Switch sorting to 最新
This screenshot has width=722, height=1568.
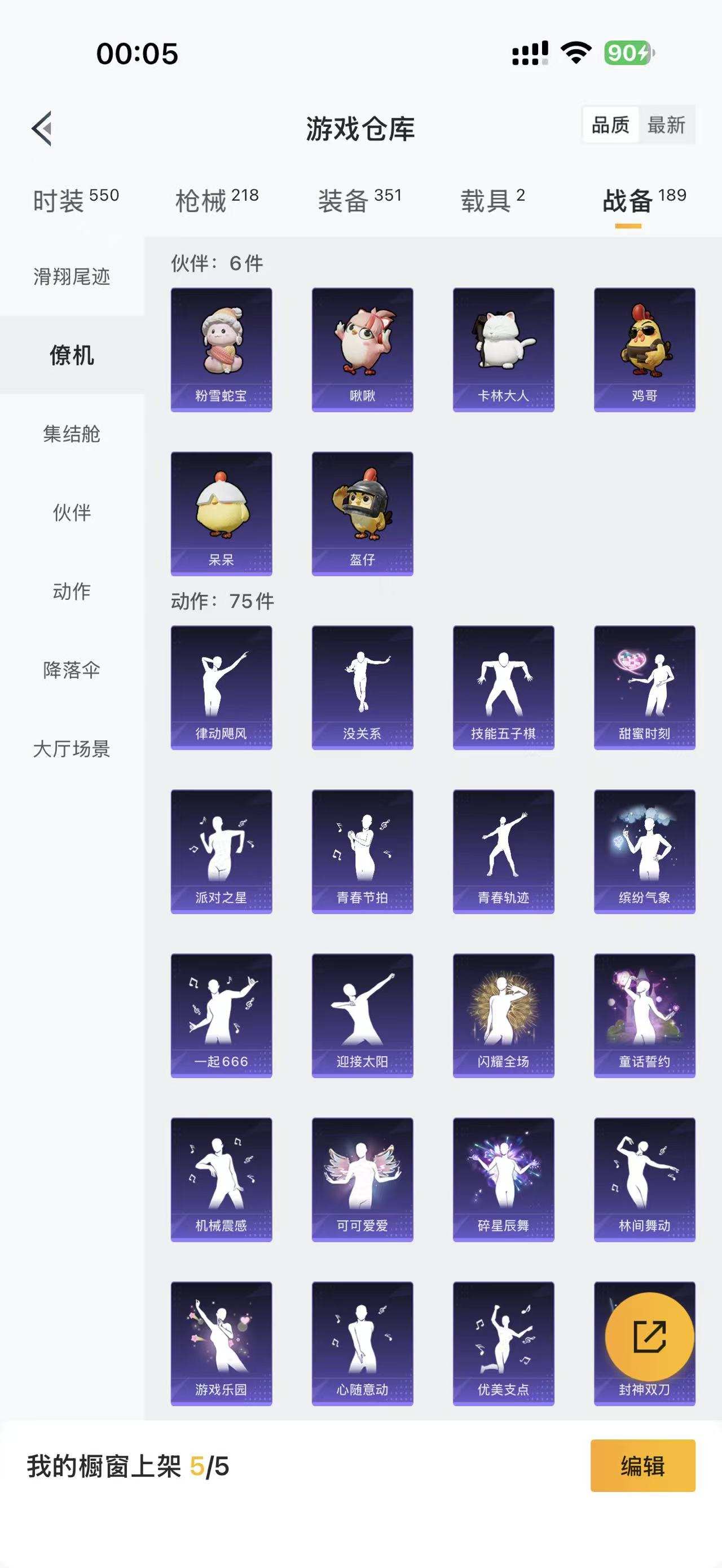tap(667, 126)
